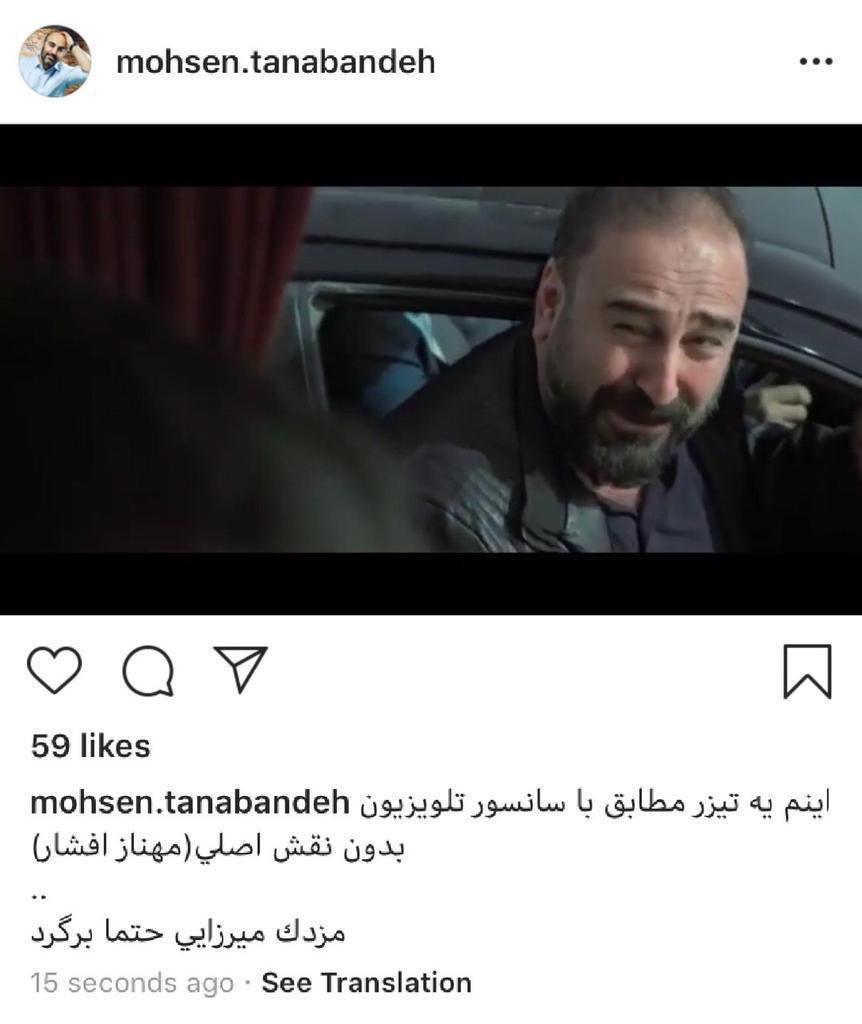The height and width of the screenshot is (1024, 862).
Task: Open mohsen.tanabandeh's profile picture
Action: pyautogui.click(x=55, y=61)
